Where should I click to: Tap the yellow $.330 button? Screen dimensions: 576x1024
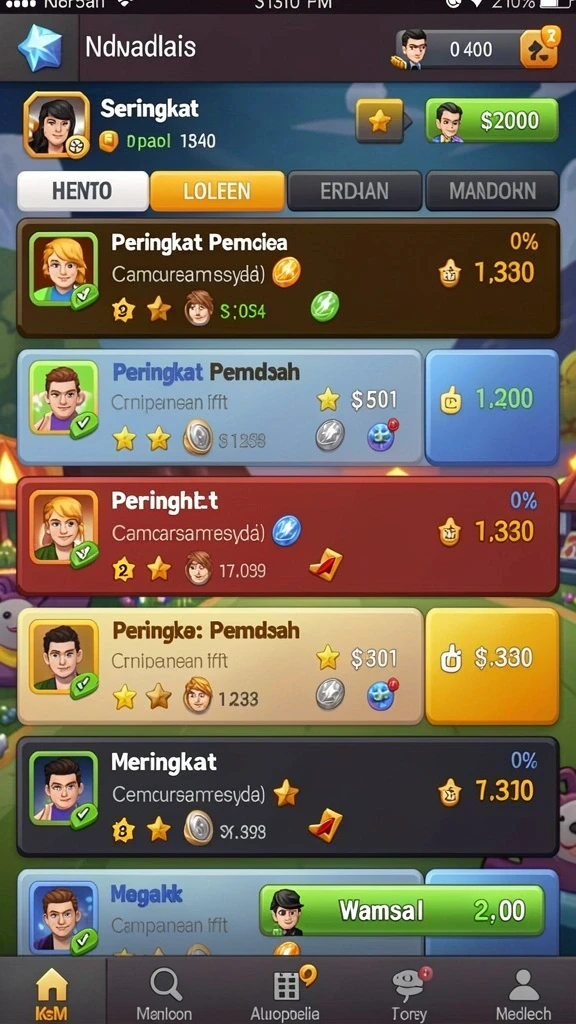[x=492, y=666]
